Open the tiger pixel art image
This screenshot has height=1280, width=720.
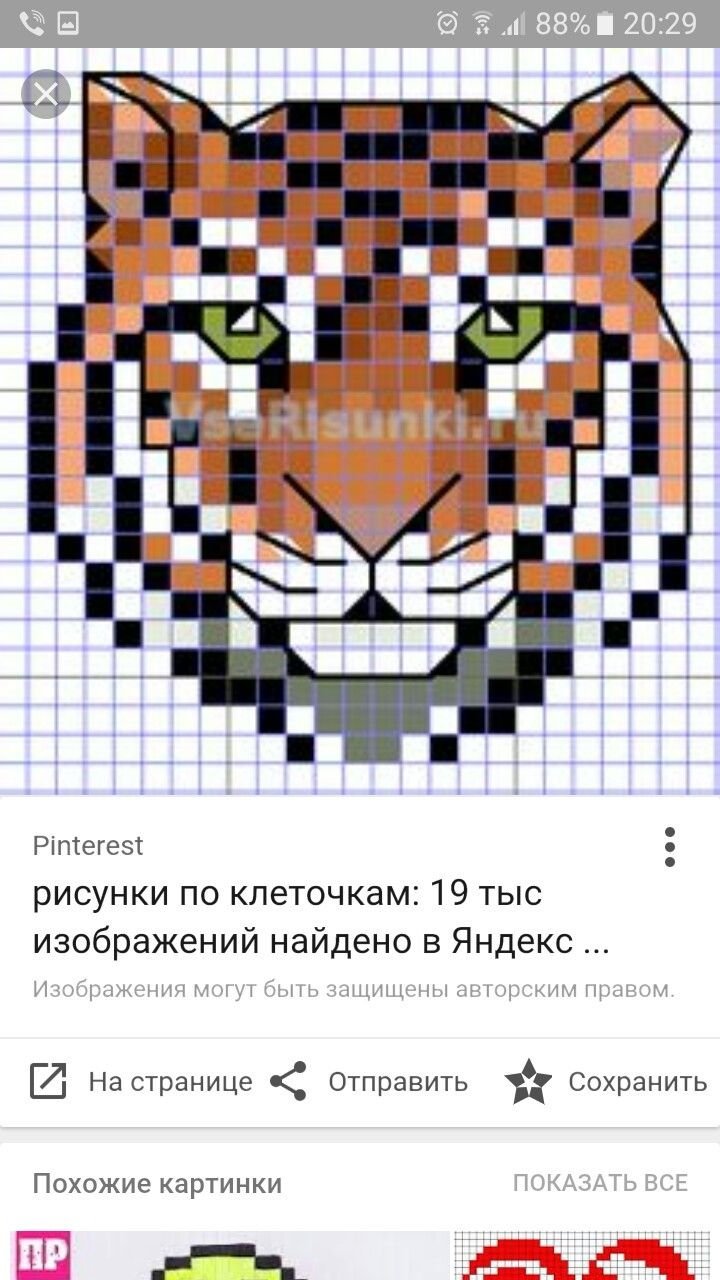[360, 420]
